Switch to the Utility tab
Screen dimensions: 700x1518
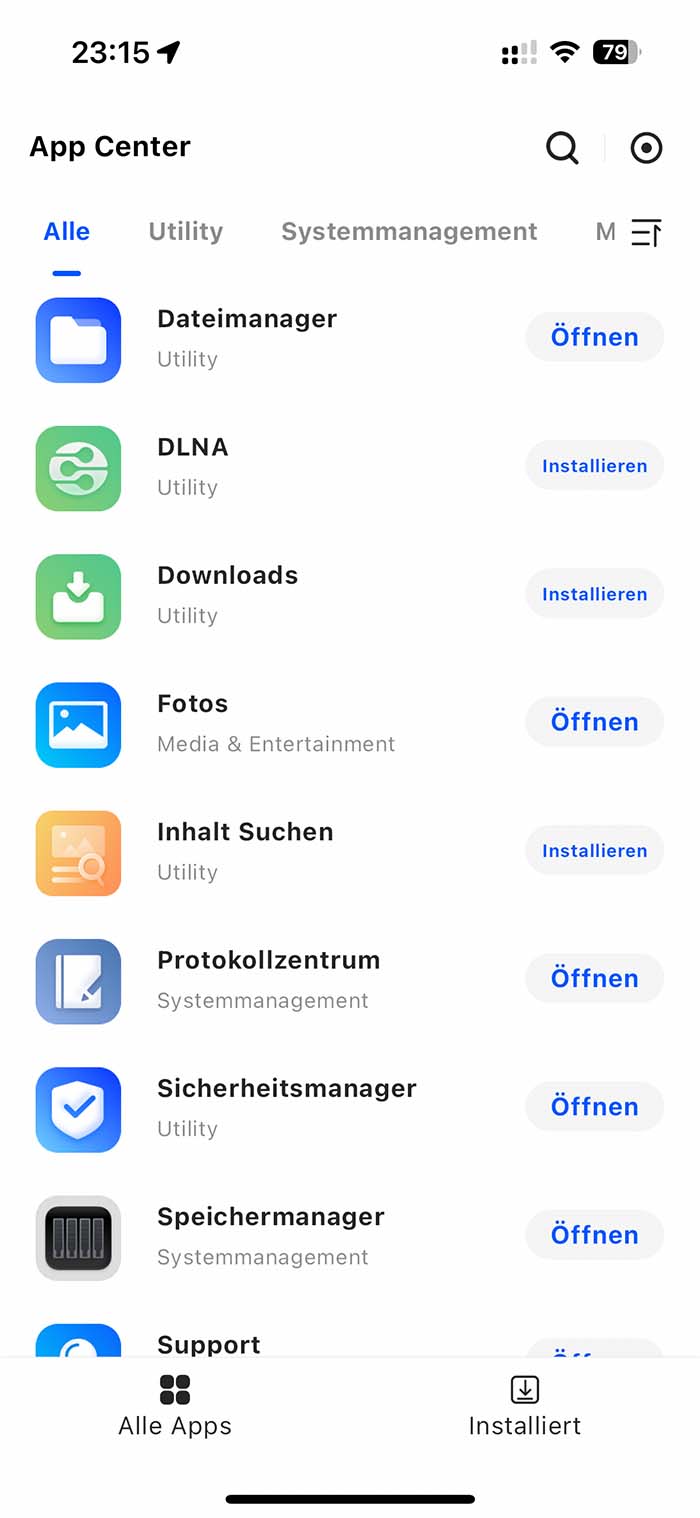click(x=185, y=232)
